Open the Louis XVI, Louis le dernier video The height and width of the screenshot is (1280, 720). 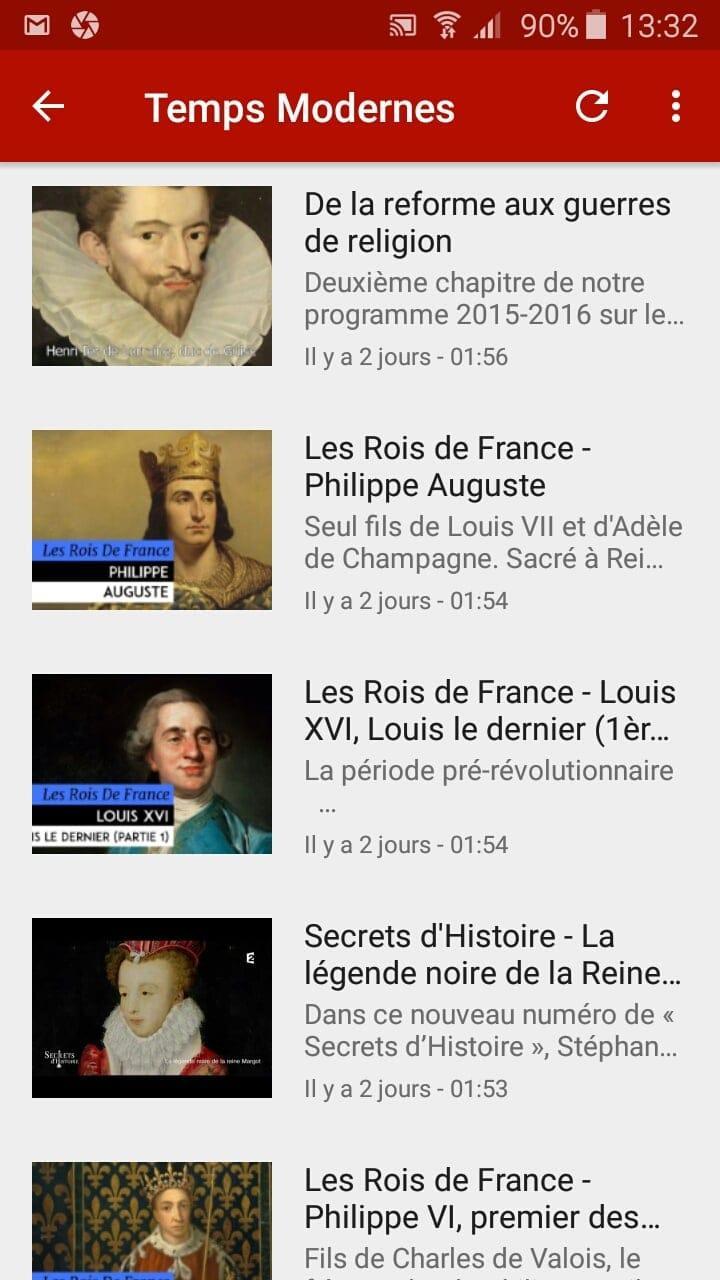360,764
